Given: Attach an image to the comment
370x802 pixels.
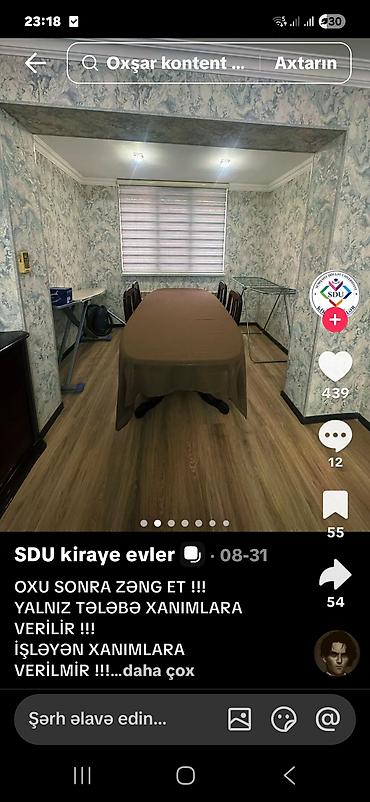Looking at the screenshot, I should click(x=239, y=719).
